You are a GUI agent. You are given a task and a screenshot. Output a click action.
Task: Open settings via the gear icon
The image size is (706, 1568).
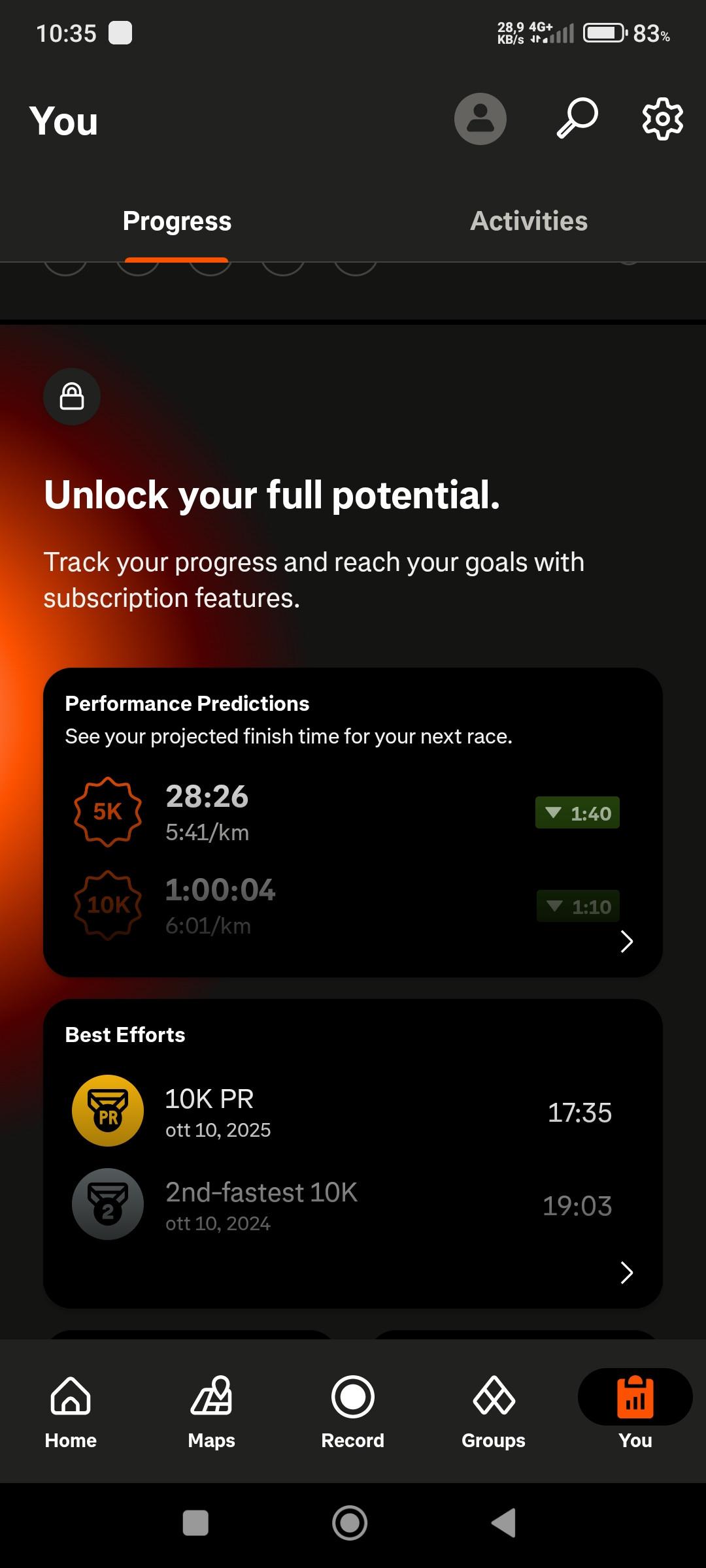click(x=662, y=119)
